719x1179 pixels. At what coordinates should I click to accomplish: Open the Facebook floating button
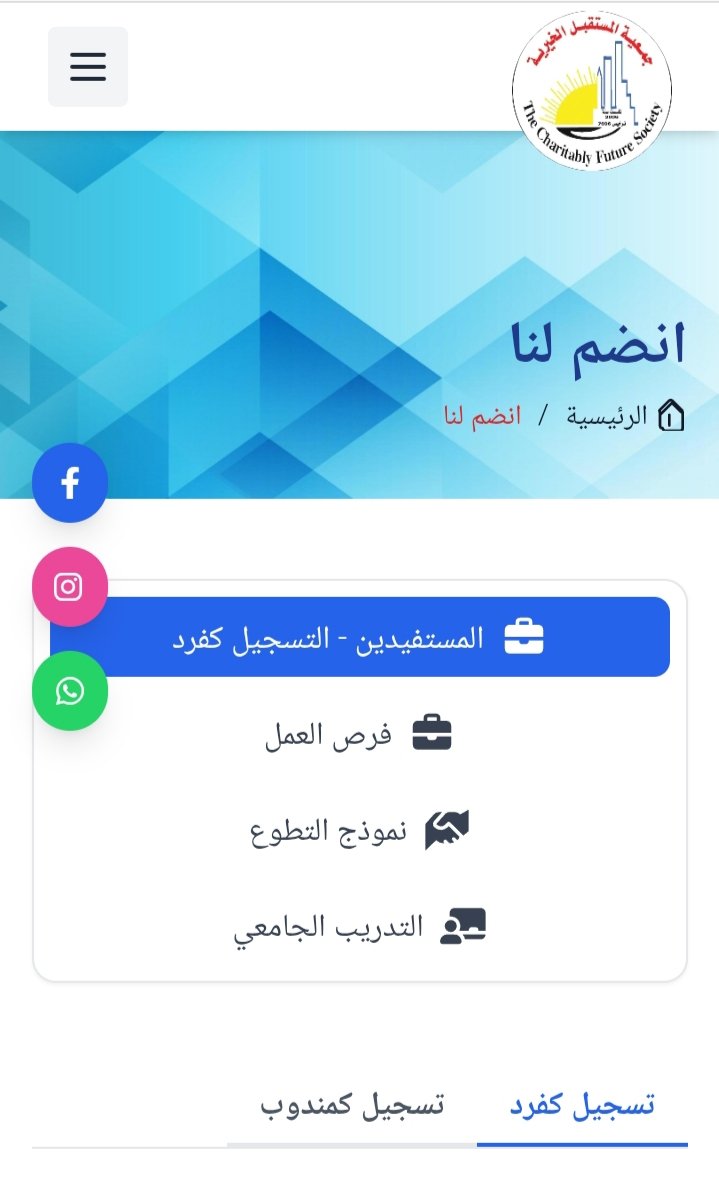(x=70, y=484)
